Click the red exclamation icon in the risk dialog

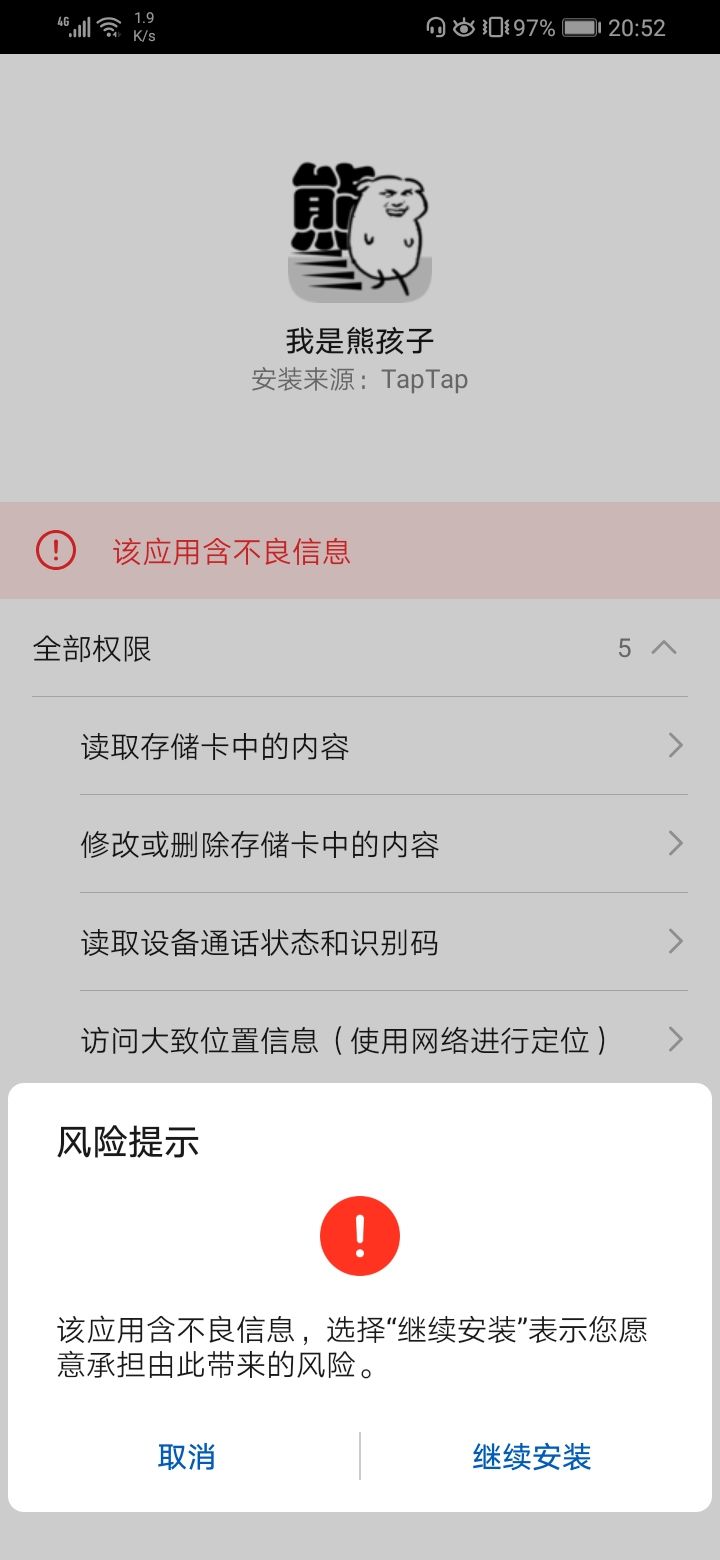pos(360,1235)
